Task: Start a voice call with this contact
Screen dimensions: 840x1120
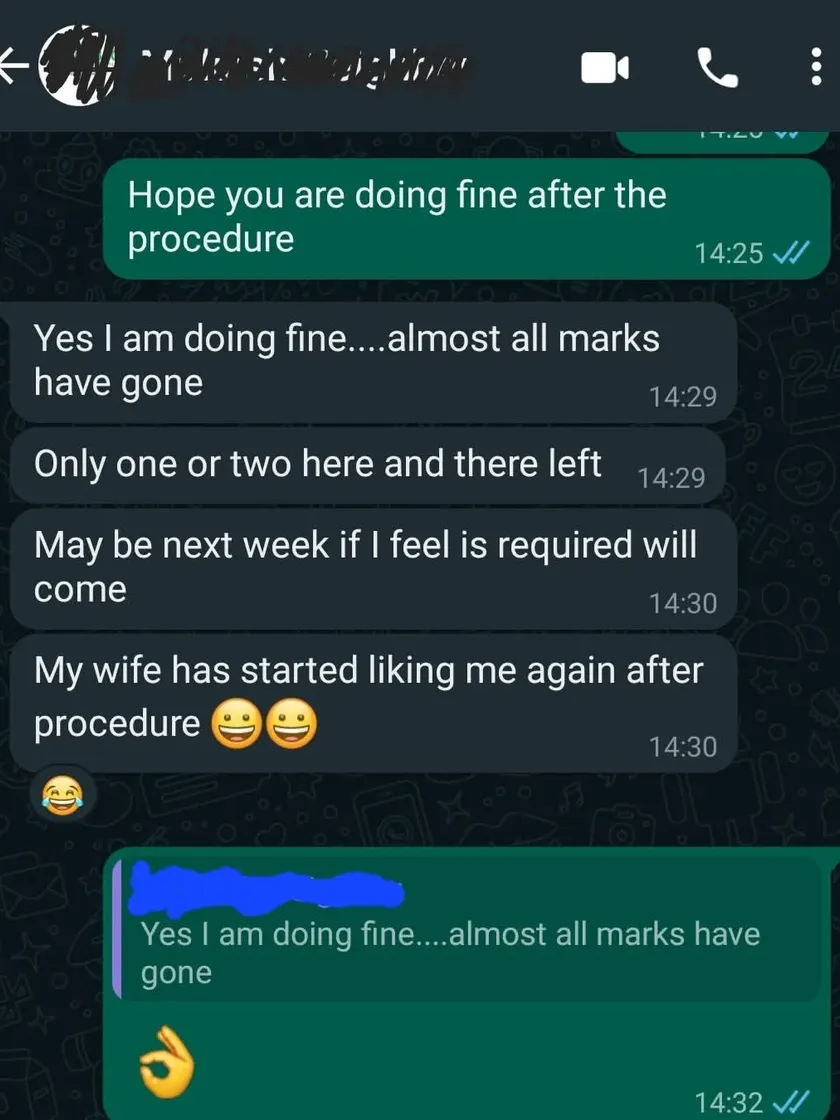Action: click(x=717, y=68)
